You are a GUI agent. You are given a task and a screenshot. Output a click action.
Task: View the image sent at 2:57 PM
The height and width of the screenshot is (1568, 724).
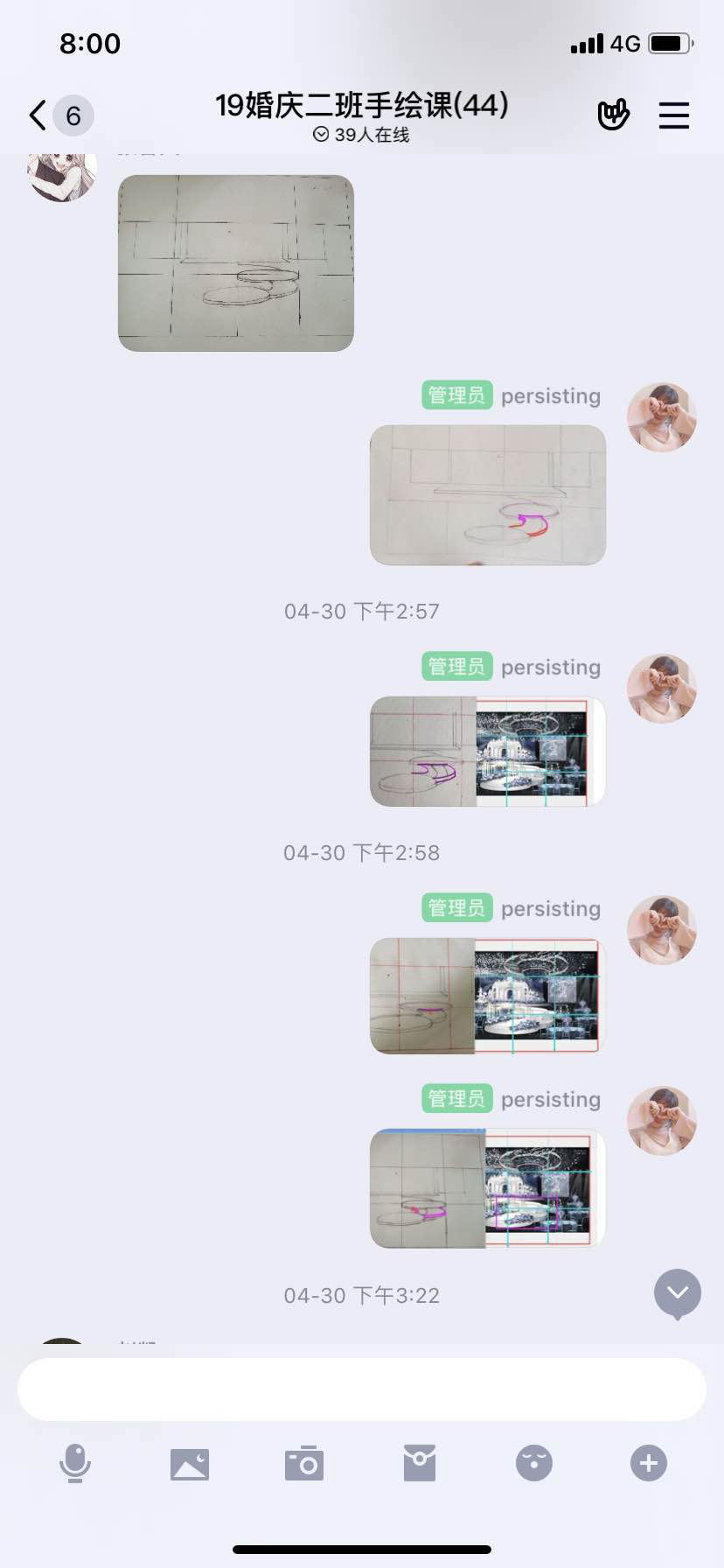pos(488,752)
